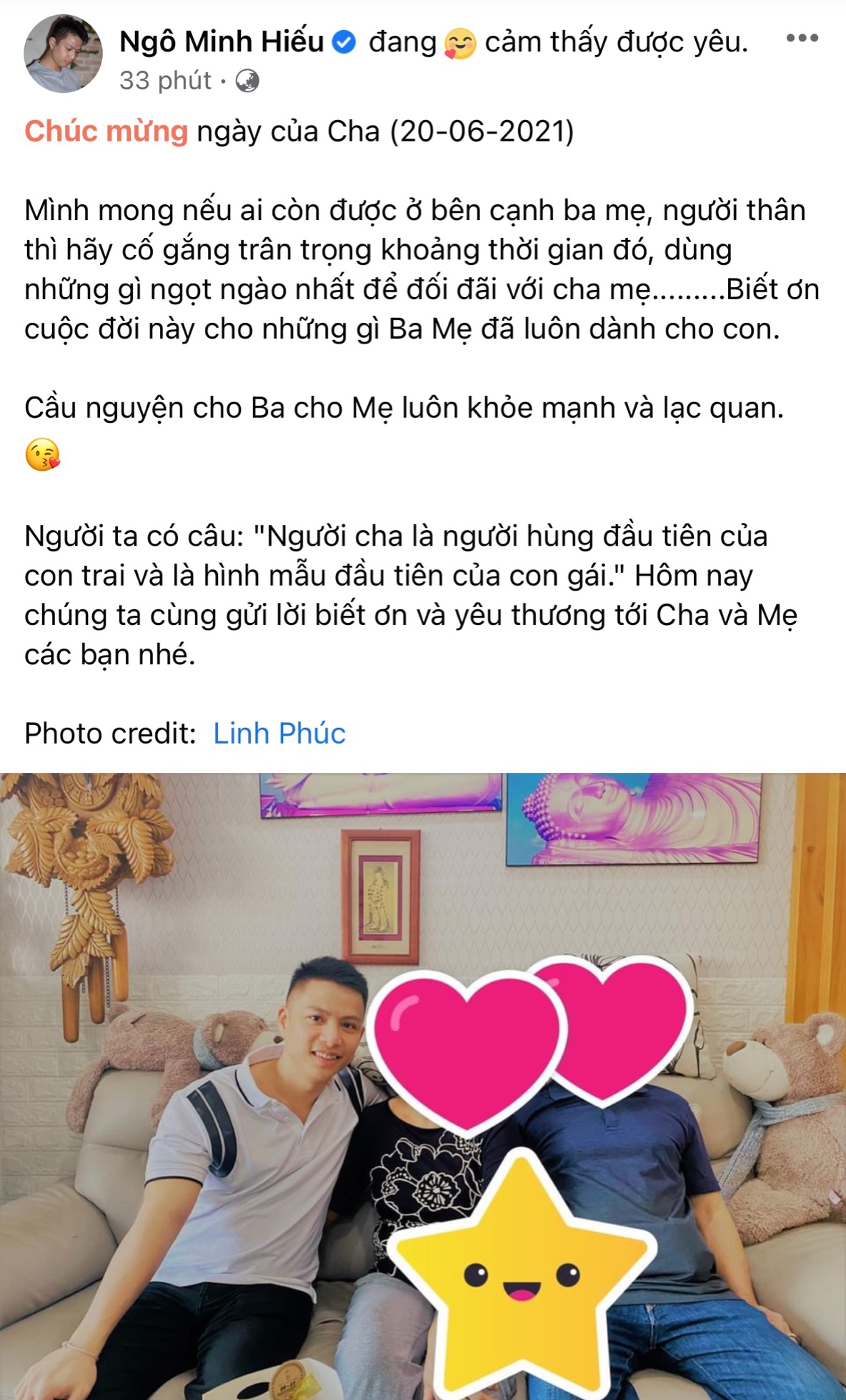Open Ngô Minh Hiếu's profile picture
This screenshot has width=846, height=1400.
pos(63,54)
